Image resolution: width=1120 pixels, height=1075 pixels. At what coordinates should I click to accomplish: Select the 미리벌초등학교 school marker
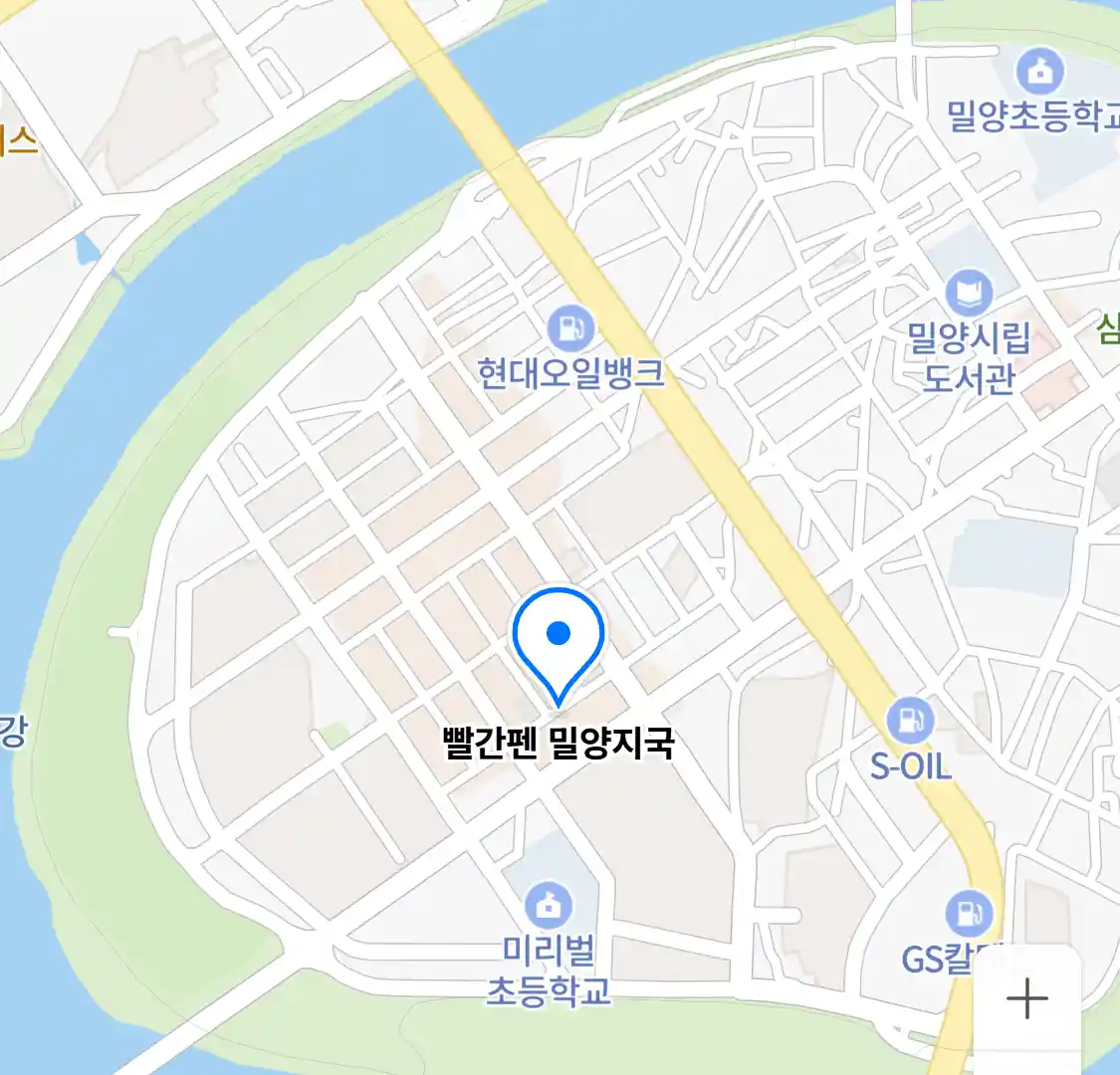[547, 905]
